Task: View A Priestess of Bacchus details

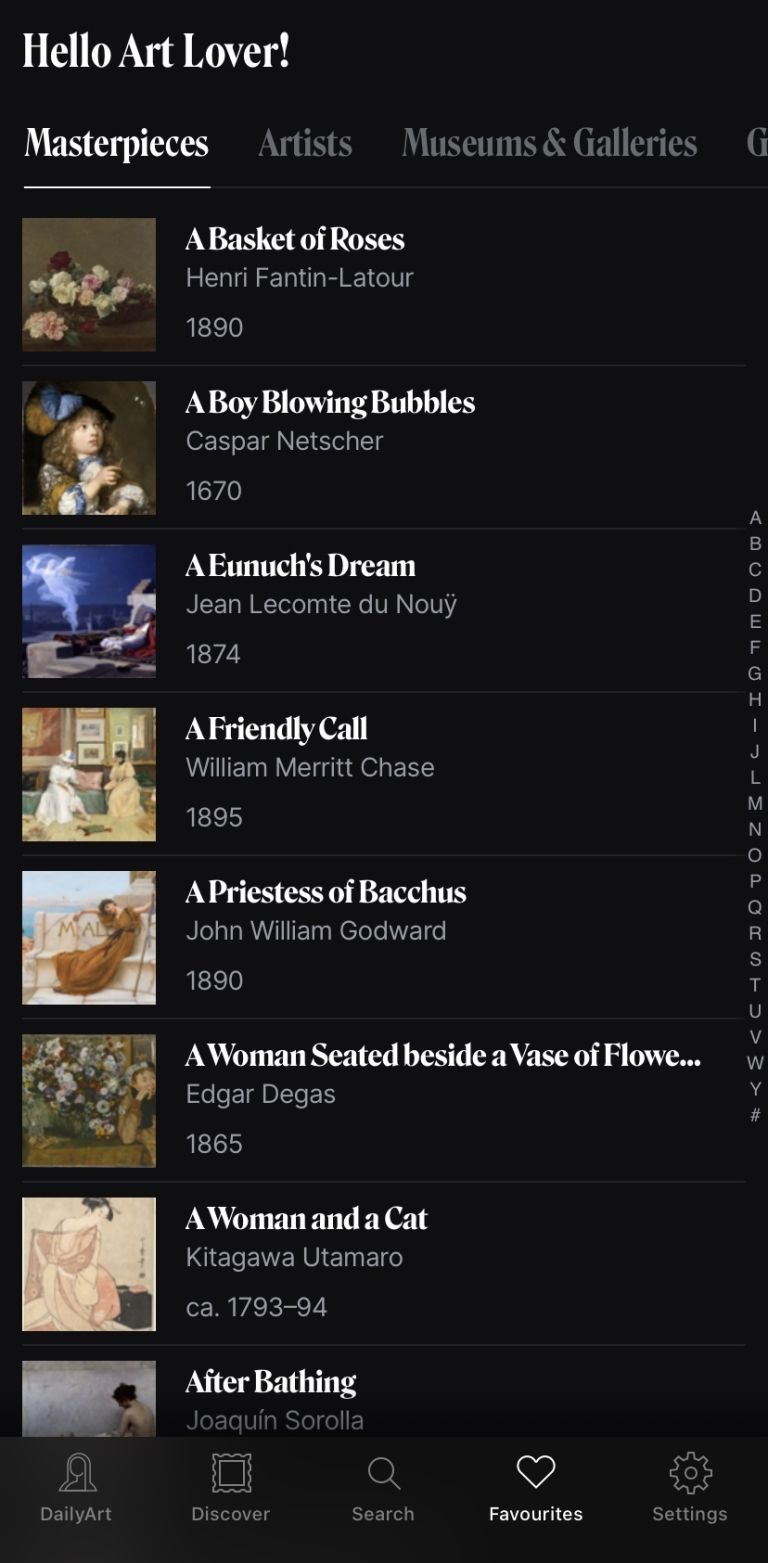Action: pos(384,937)
